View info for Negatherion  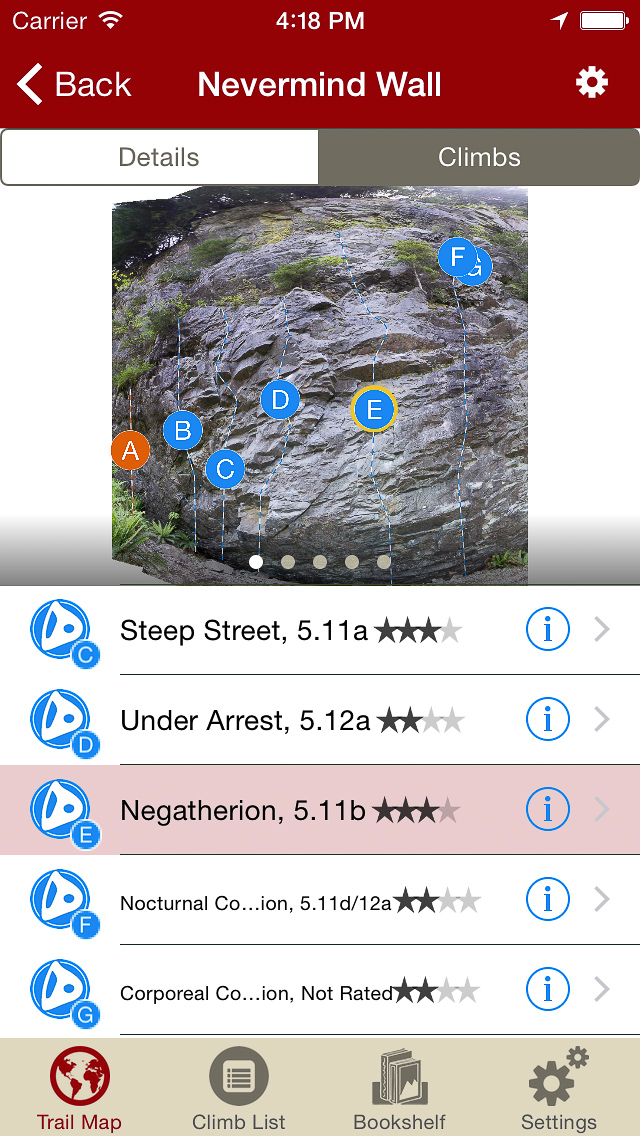click(547, 810)
